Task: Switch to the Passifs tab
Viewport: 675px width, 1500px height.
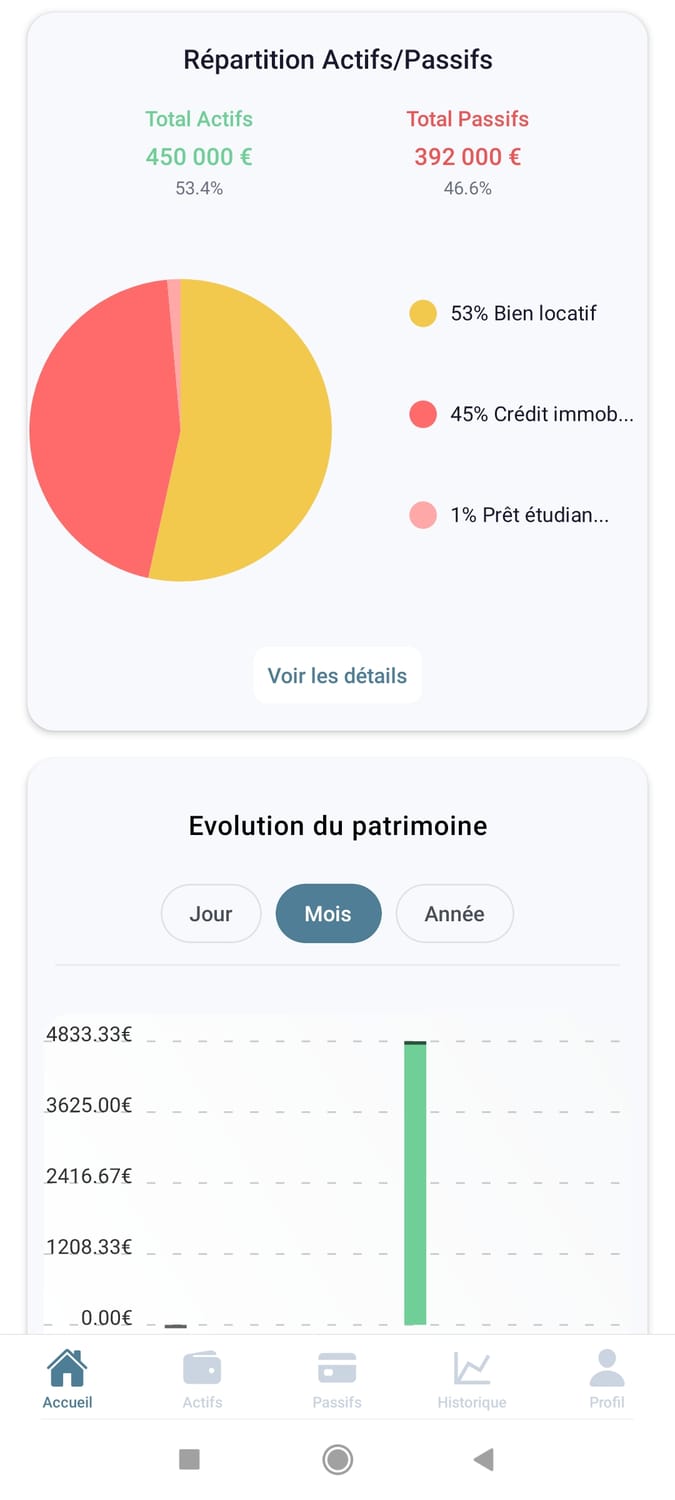Action: (x=337, y=1379)
